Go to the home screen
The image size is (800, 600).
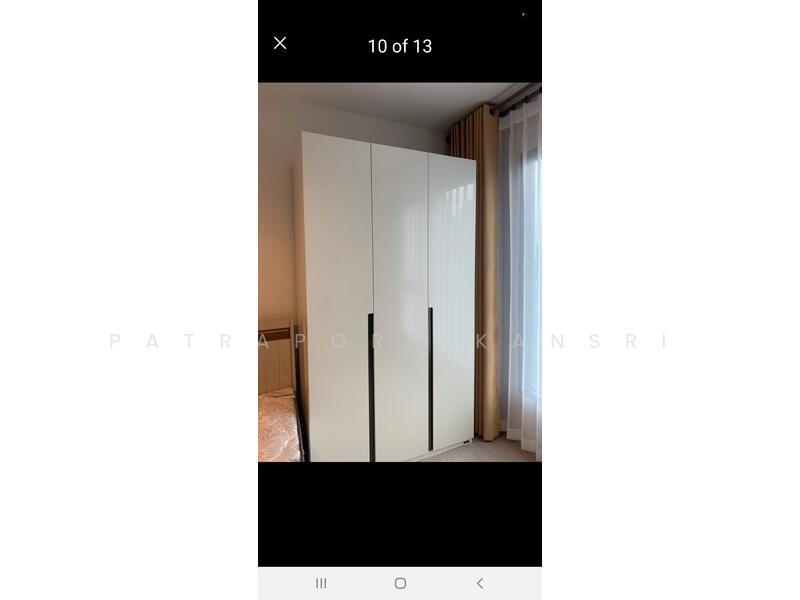click(x=400, y=583)
